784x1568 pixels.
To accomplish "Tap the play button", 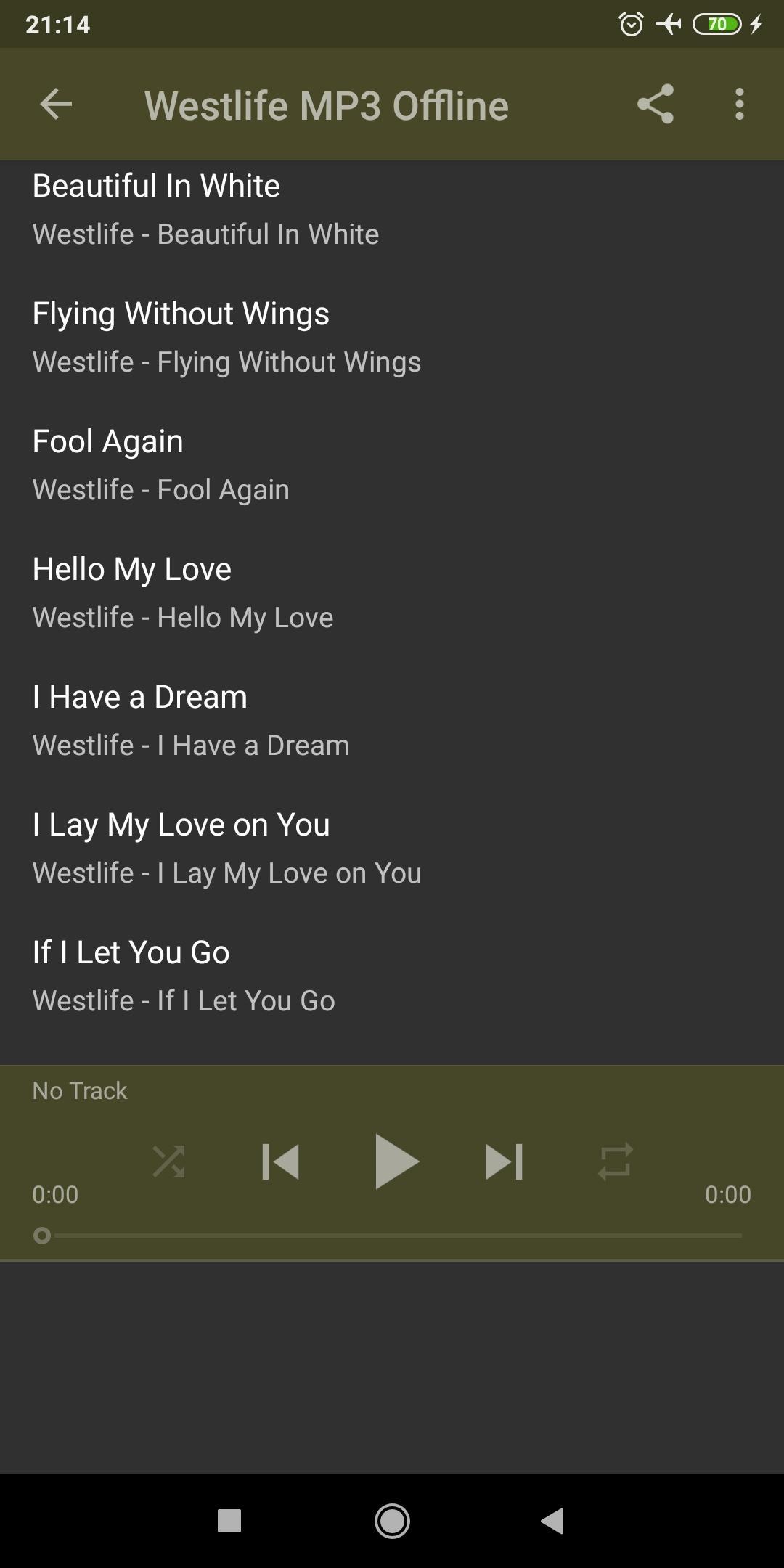I will (395, 1161).
